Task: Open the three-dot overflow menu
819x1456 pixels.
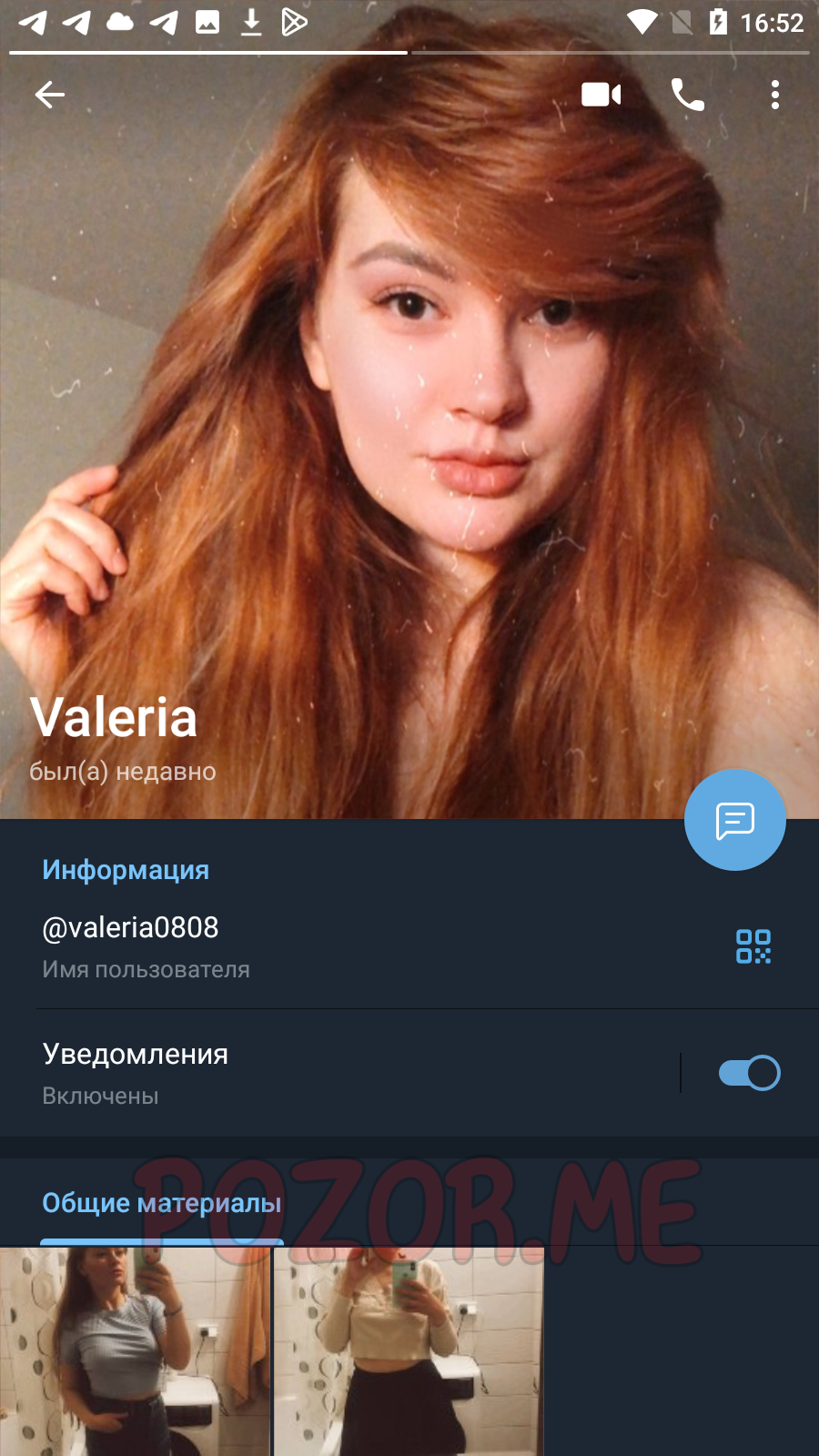Action: (775, 95)
